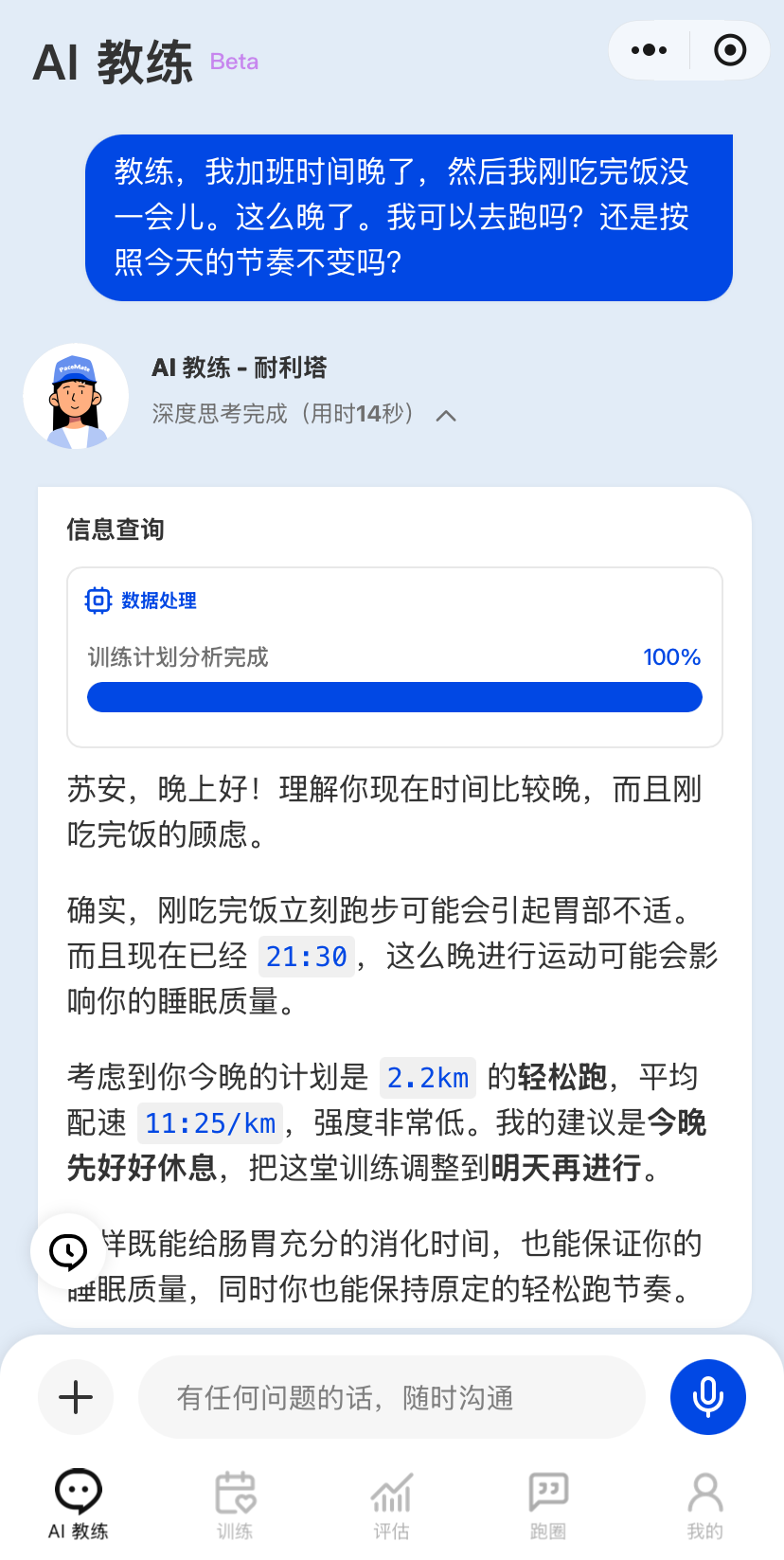Image resolution: width=784 pixels, height=1560 pixels.
Task: Start voice input with the microphone button
Action: (707, 1397)
